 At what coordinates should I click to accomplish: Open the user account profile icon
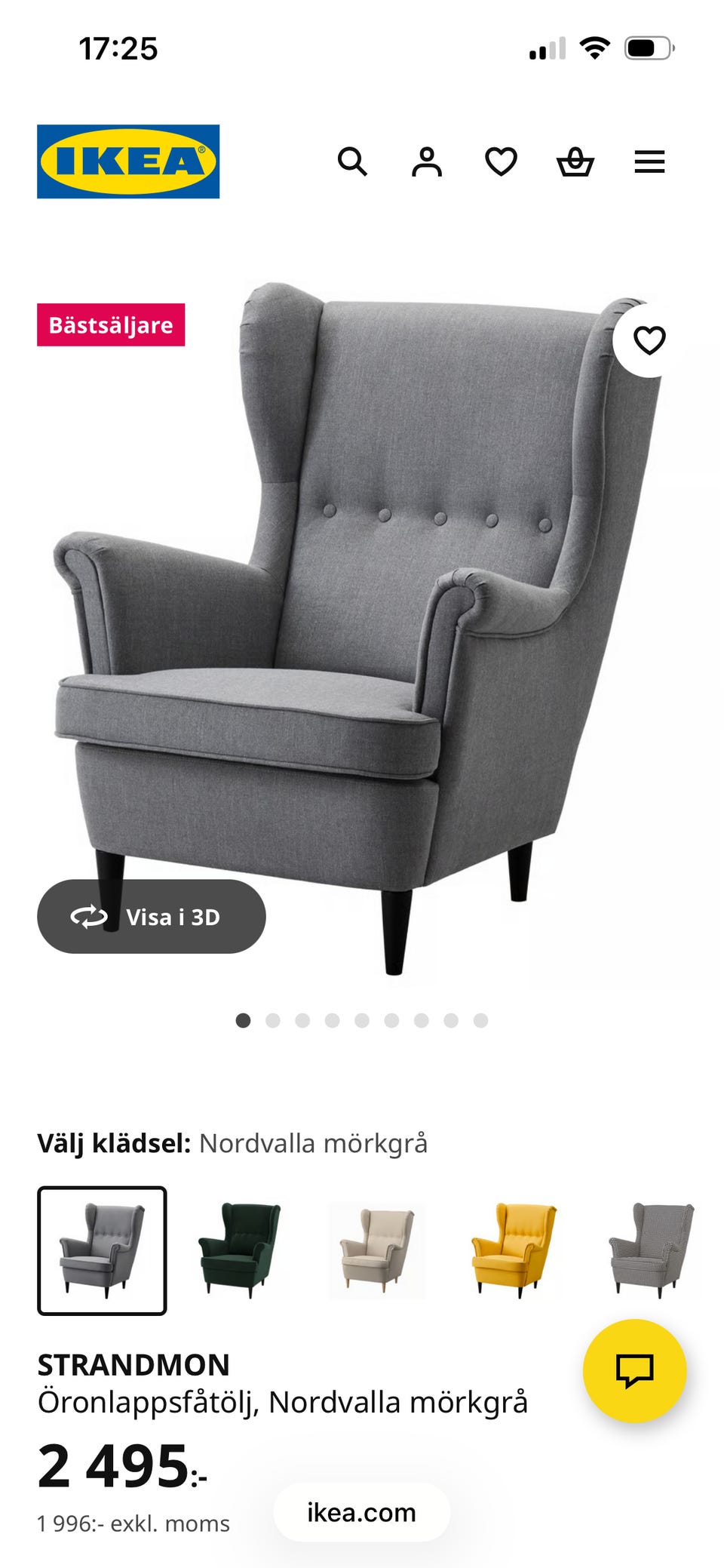point(426,161)
